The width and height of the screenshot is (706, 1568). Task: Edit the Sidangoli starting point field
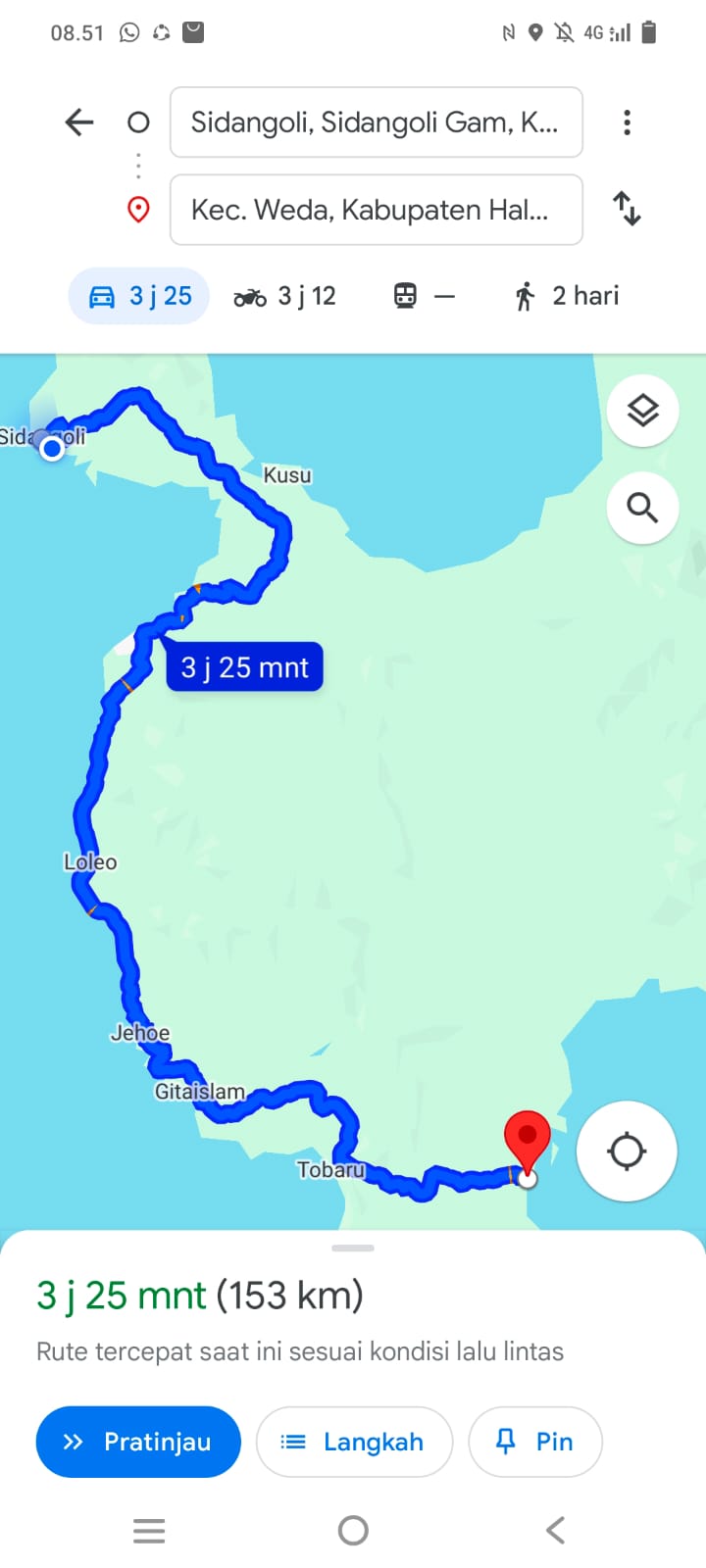coord(377,122)
